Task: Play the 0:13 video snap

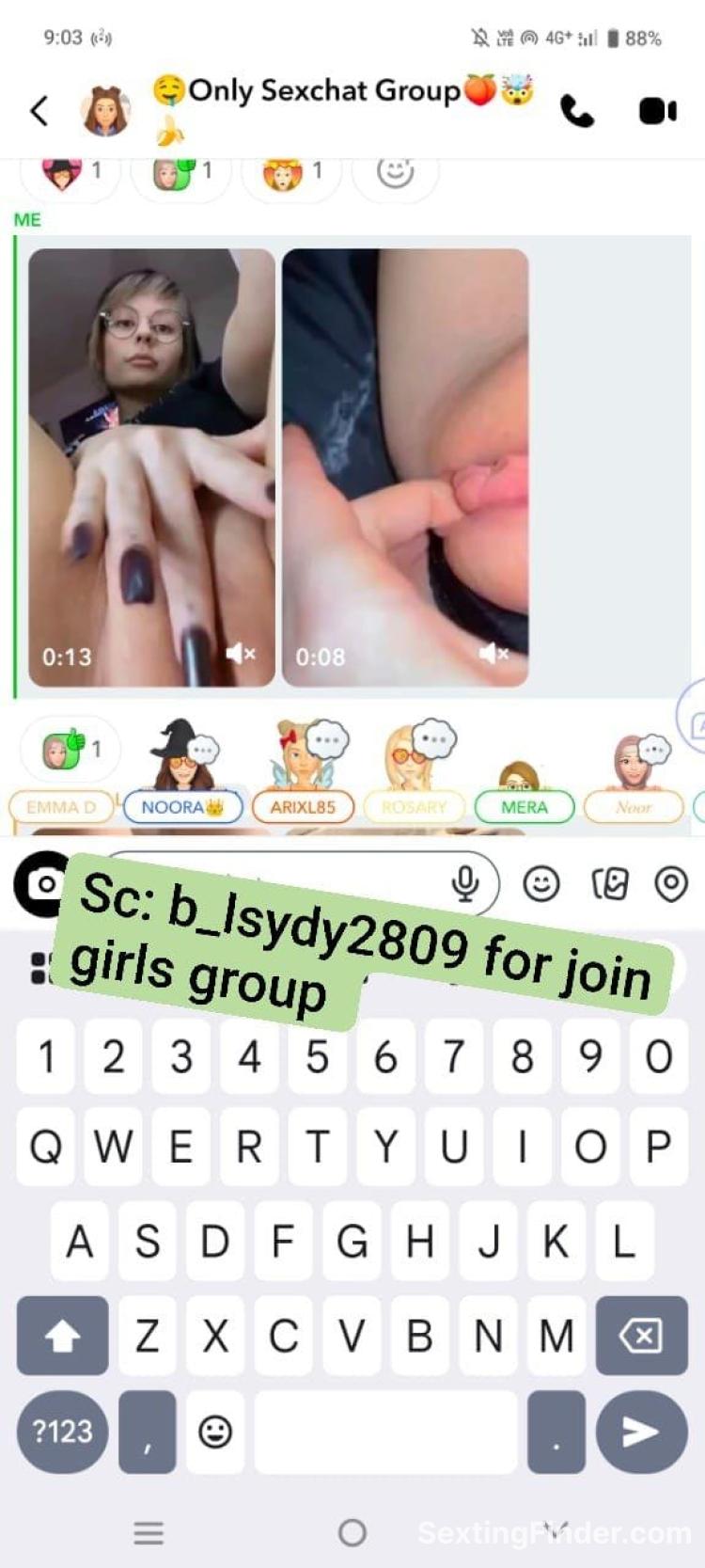Action: pyautogui.click(x=151, y=467)
